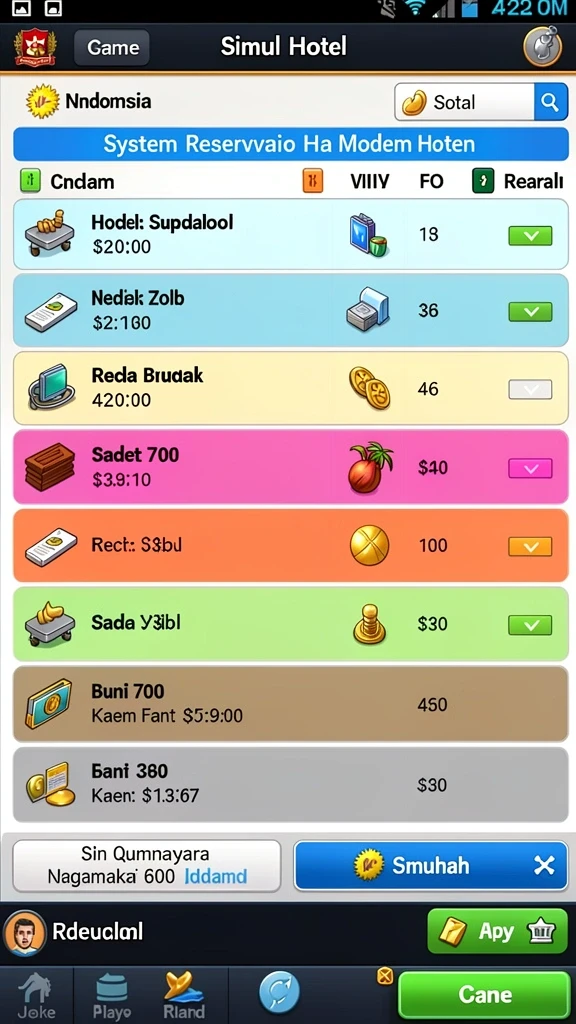Expand the dropdown on Hodel: Supdalool row
Viewport: 576px width, 1024px height.
click(x=530, y=236)
